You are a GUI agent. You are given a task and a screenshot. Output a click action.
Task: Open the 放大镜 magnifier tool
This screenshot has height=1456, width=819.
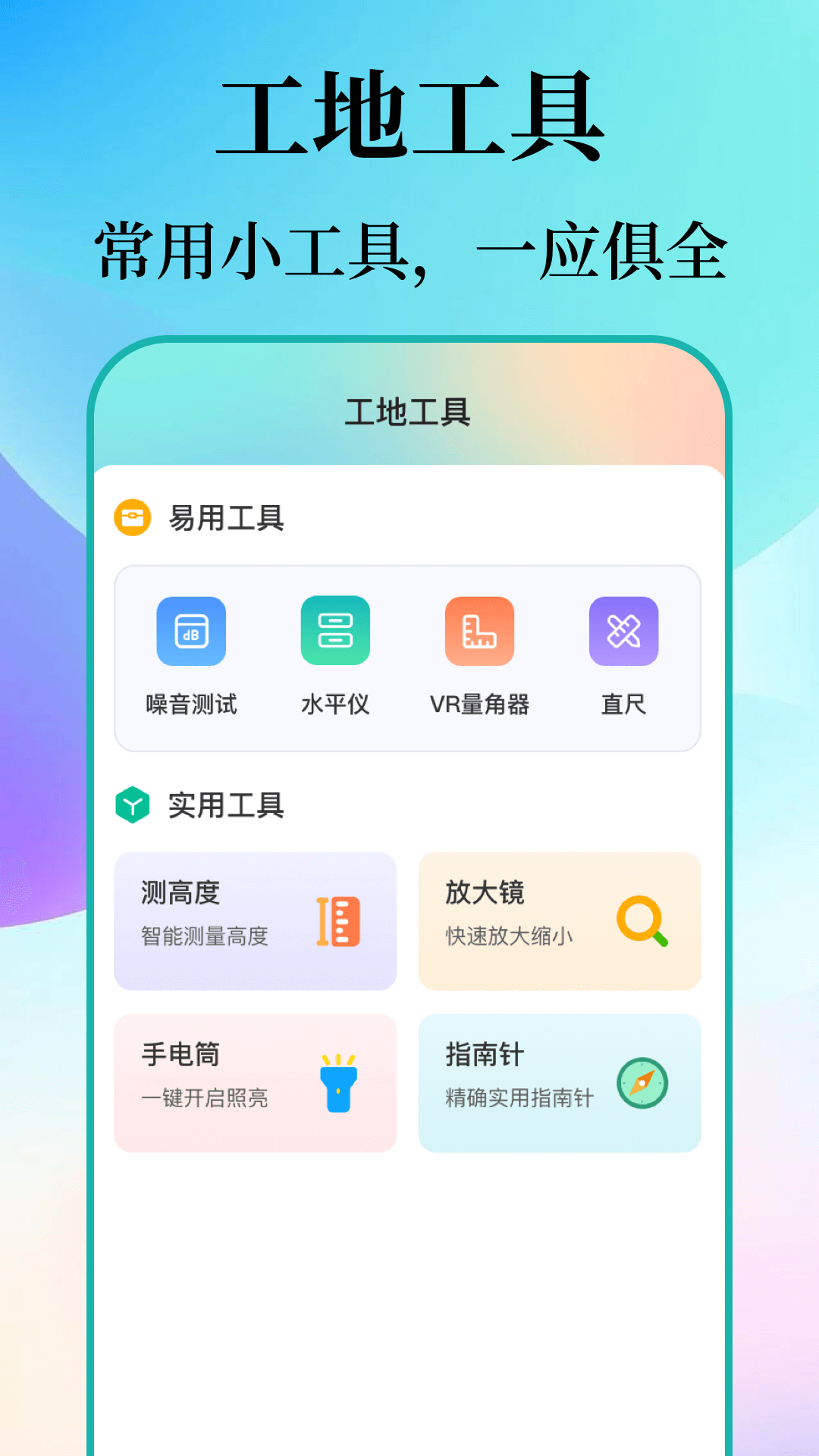pyautogui.click(x=559, y=920)
